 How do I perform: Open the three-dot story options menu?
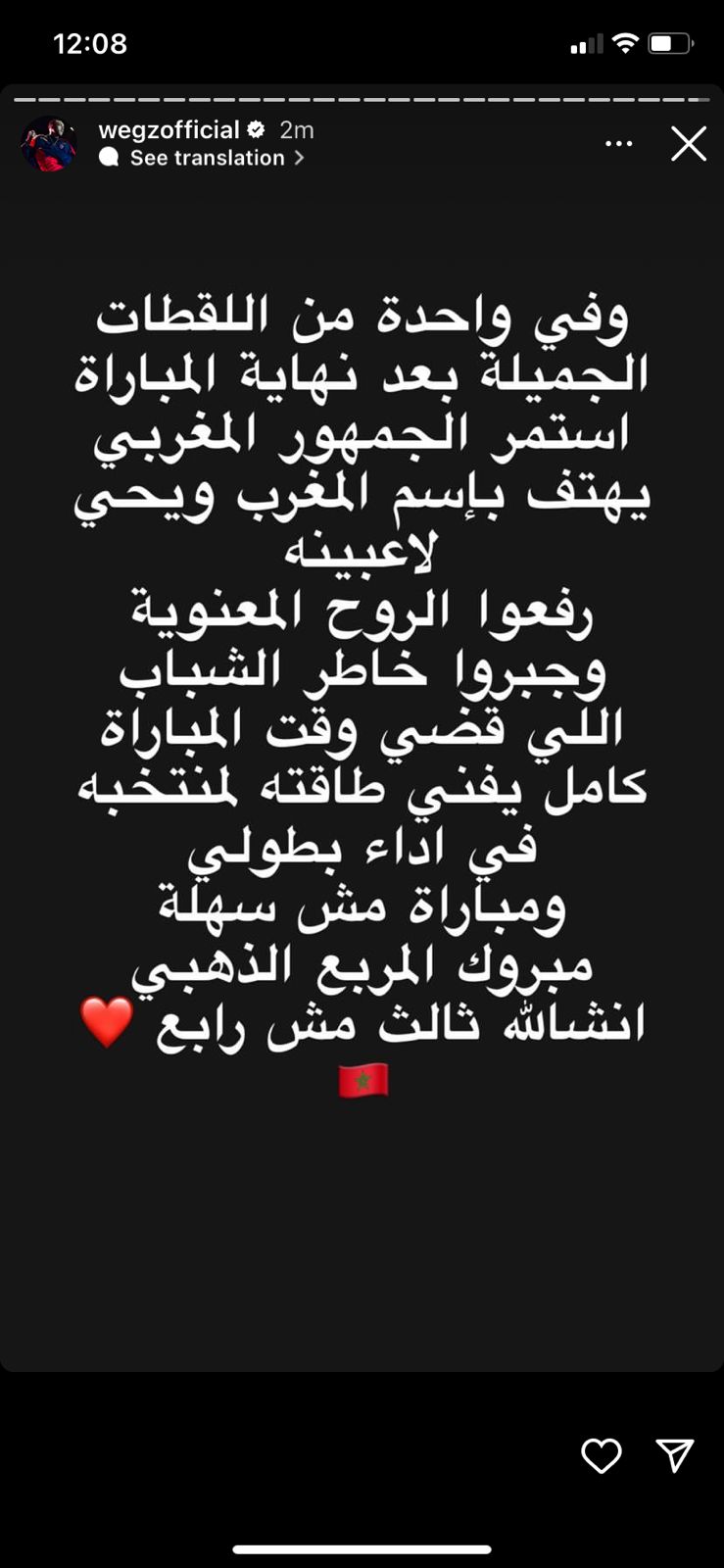tap(618, 144)
